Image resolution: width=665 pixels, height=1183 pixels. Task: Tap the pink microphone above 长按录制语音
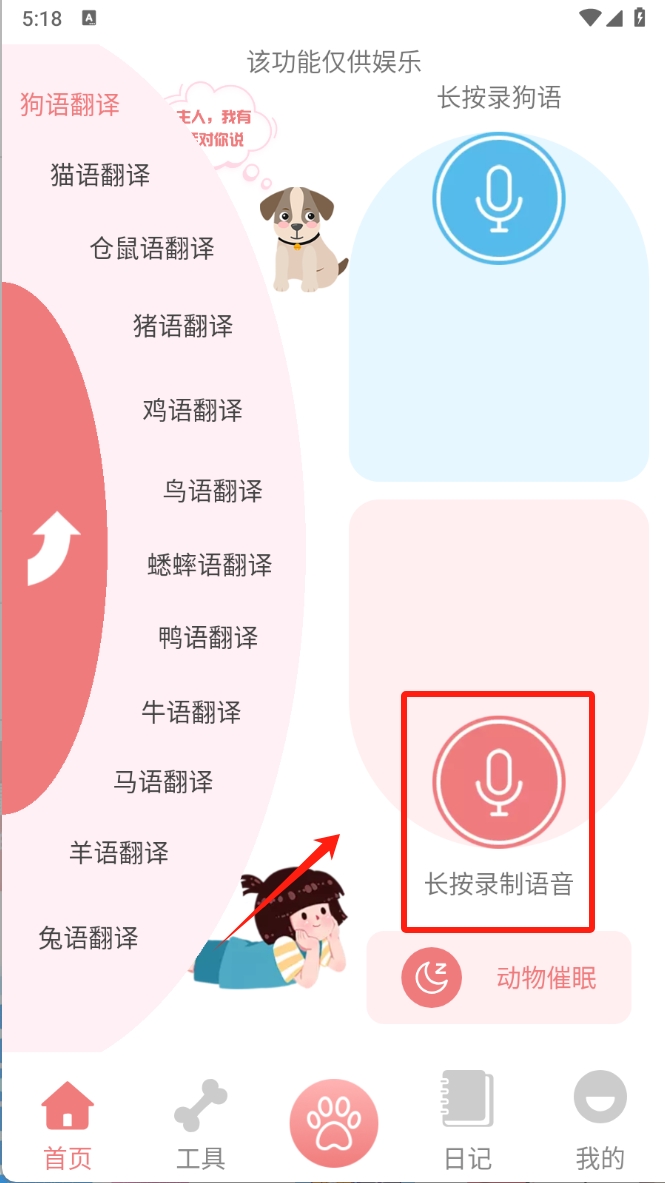499,780
